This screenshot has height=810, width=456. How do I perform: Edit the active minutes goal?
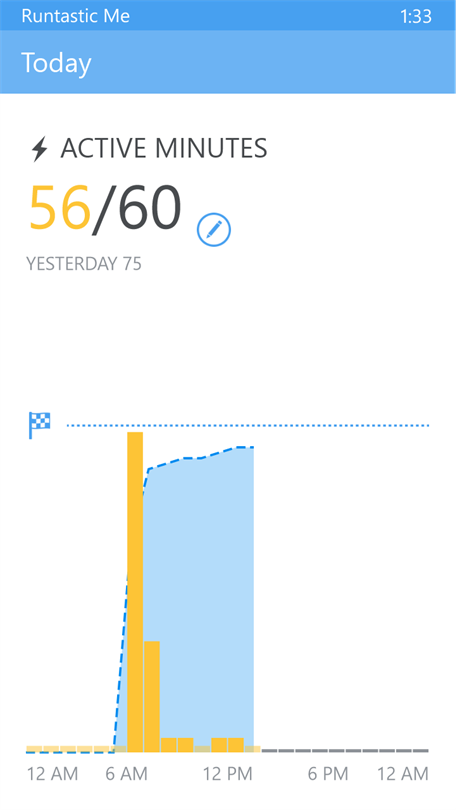[x=214, y=229]
